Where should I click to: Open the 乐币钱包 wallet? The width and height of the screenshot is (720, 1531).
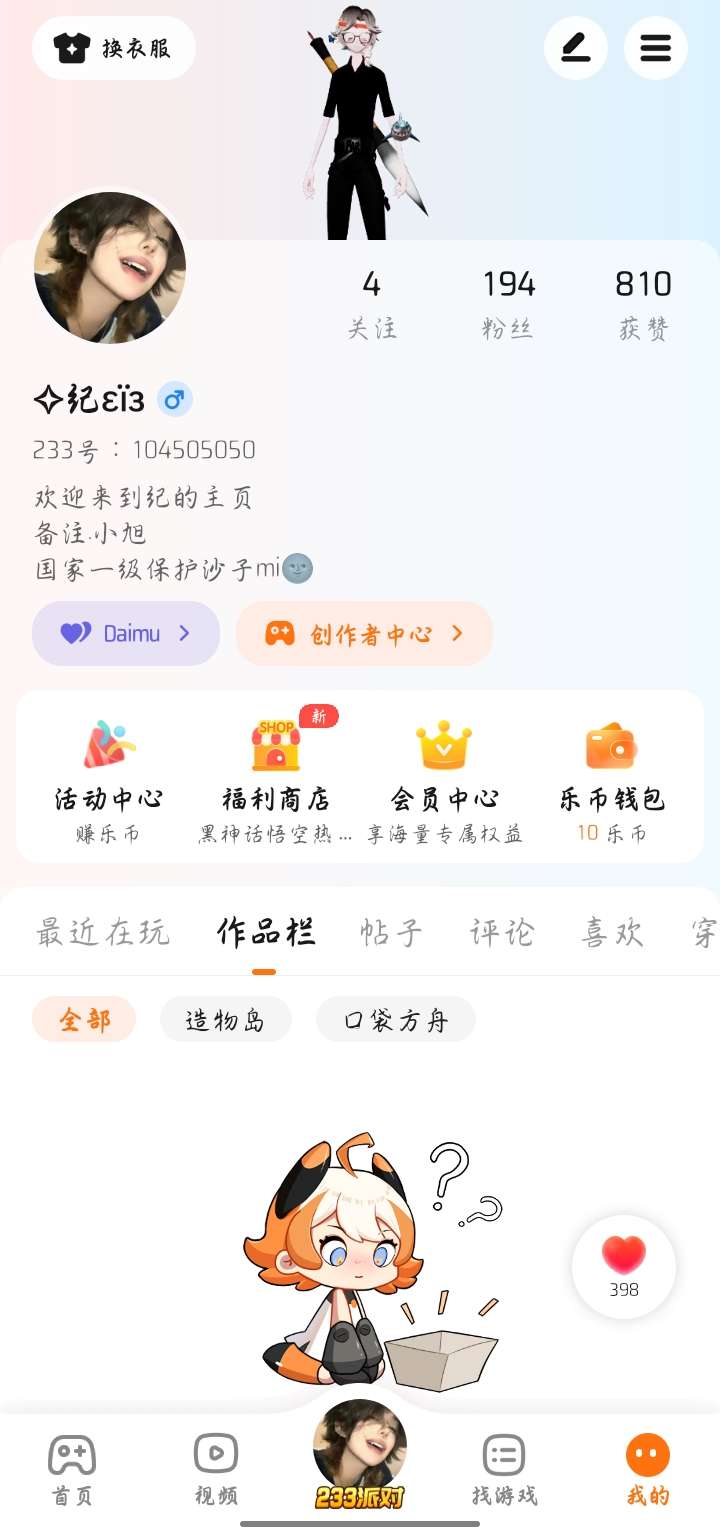point(611,775)
